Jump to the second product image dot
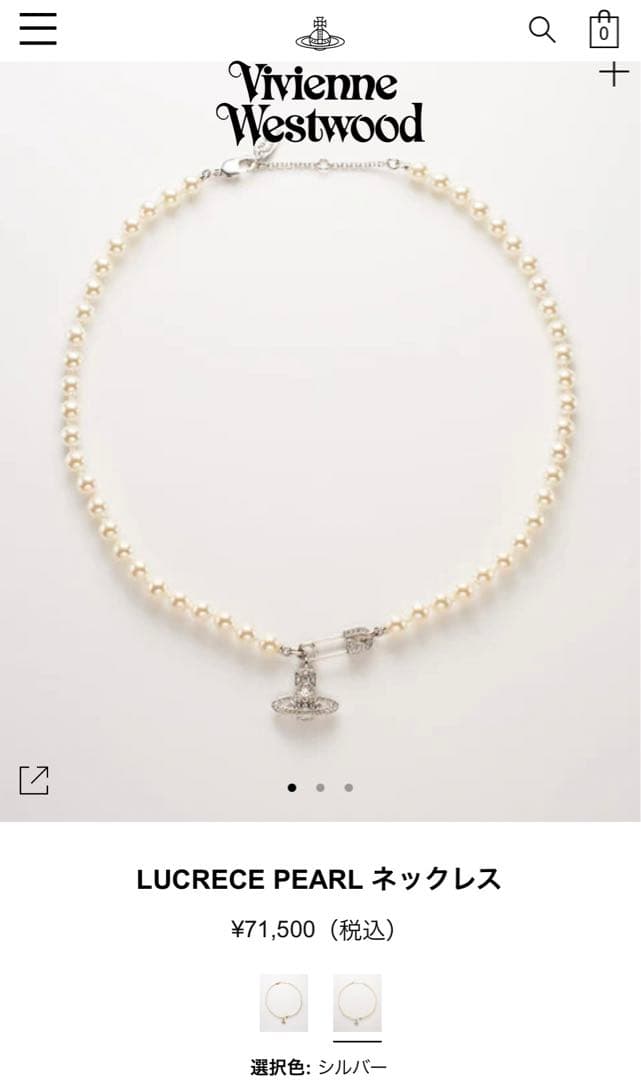Image resolution: width=641 pixels, height=1080 pixels. click(320, 788)
